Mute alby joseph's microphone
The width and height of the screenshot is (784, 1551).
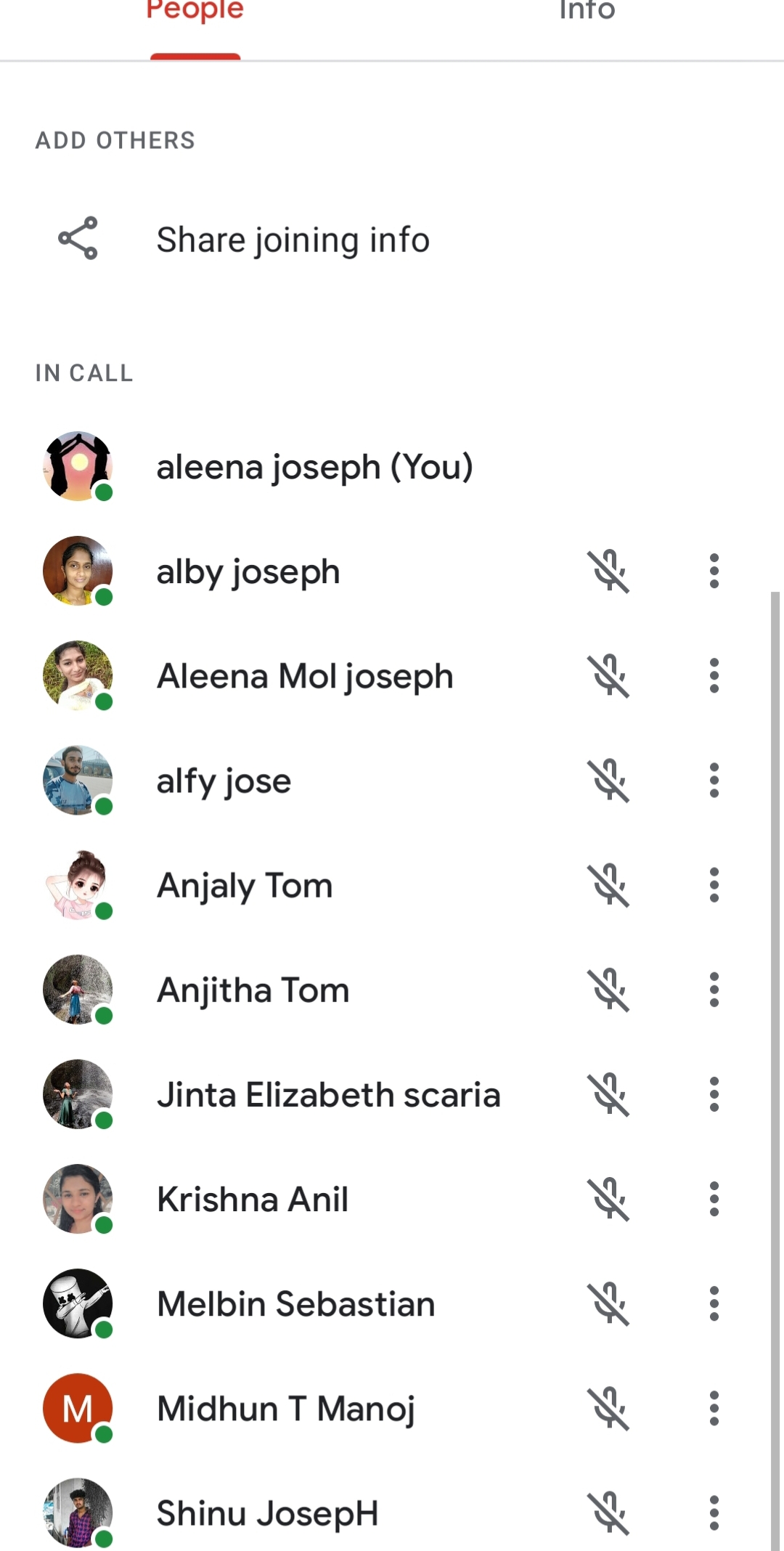coord(608,571)
